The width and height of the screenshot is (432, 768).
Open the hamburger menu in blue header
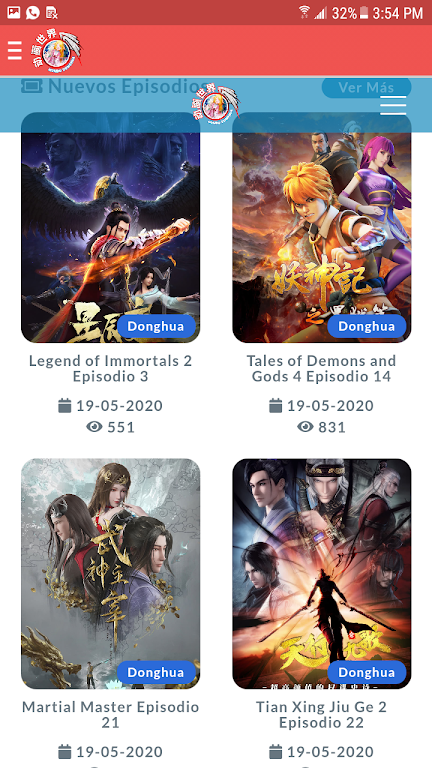[x=393, y=105]
